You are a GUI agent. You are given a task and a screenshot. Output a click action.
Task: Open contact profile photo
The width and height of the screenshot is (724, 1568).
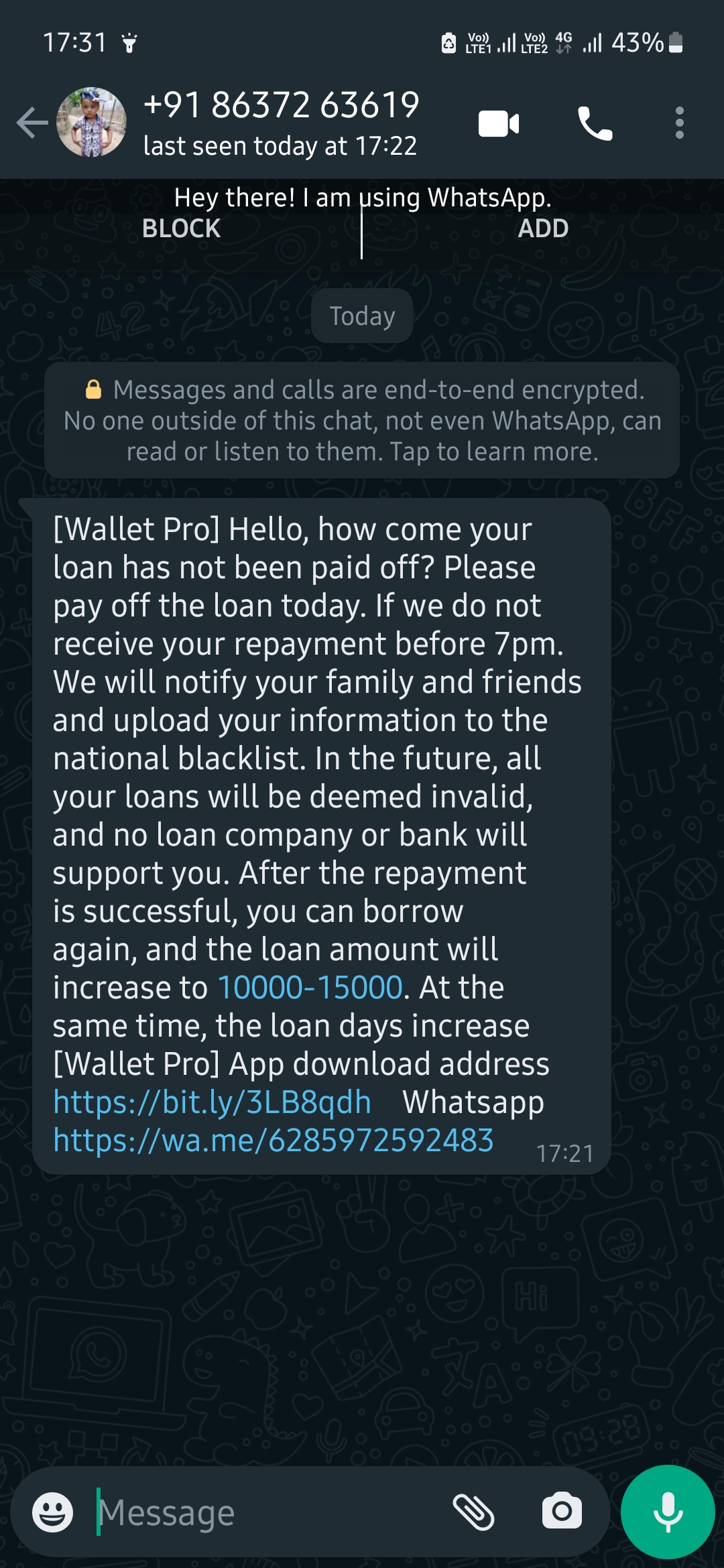[91, 123]
